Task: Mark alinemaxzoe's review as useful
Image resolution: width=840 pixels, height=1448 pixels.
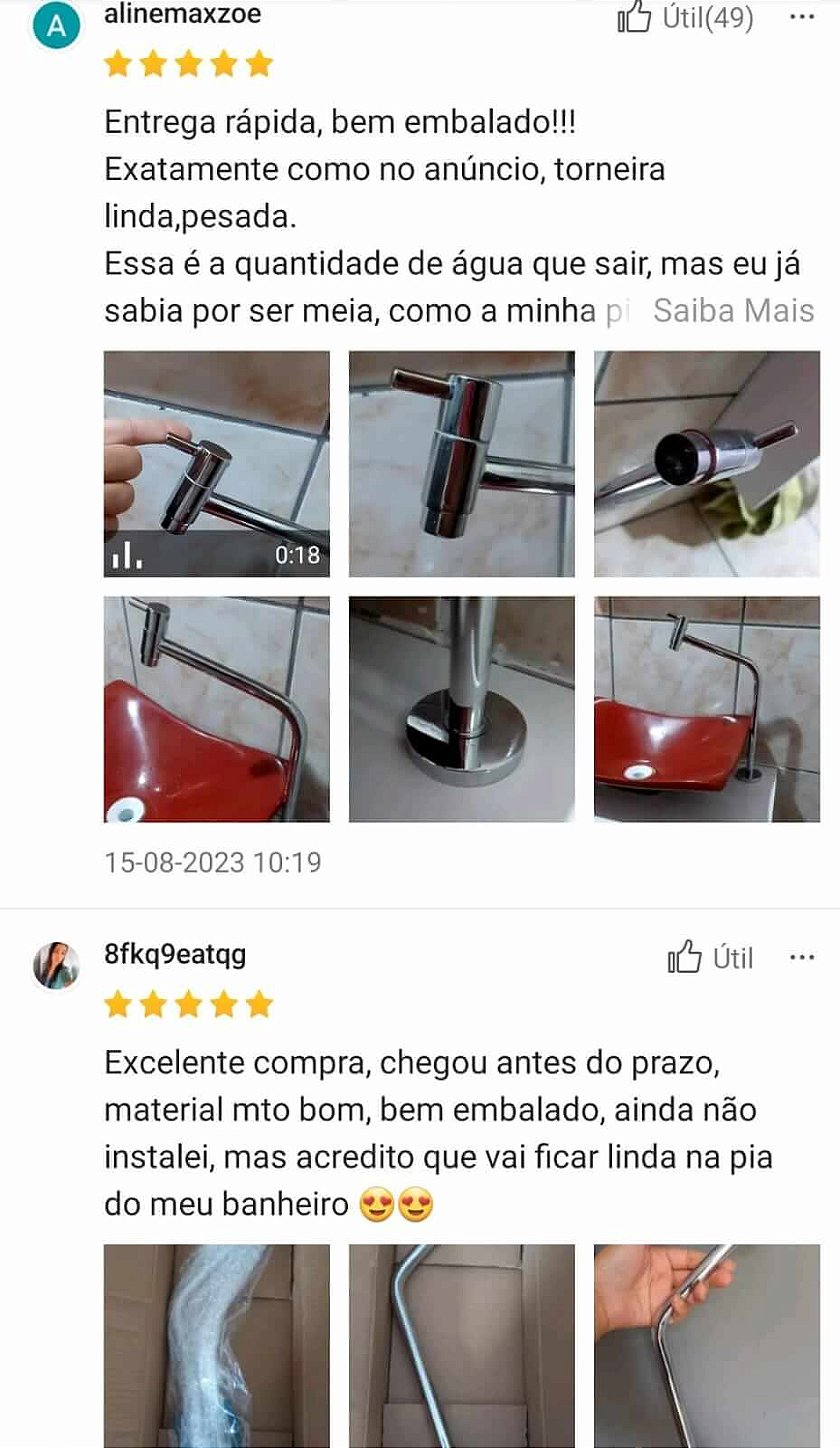Action: [x=686, y=17]
